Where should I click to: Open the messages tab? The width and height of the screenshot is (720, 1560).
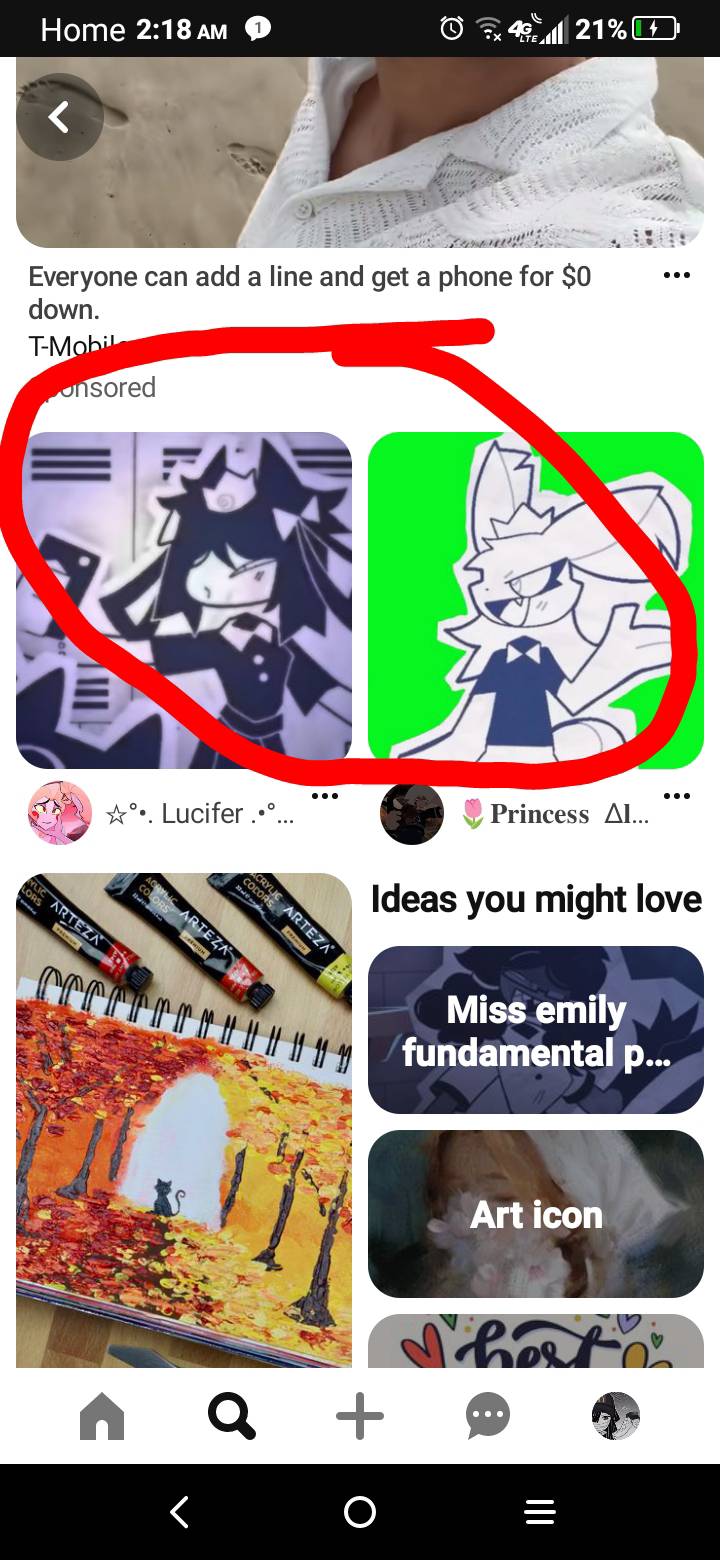click(488, 1416)
